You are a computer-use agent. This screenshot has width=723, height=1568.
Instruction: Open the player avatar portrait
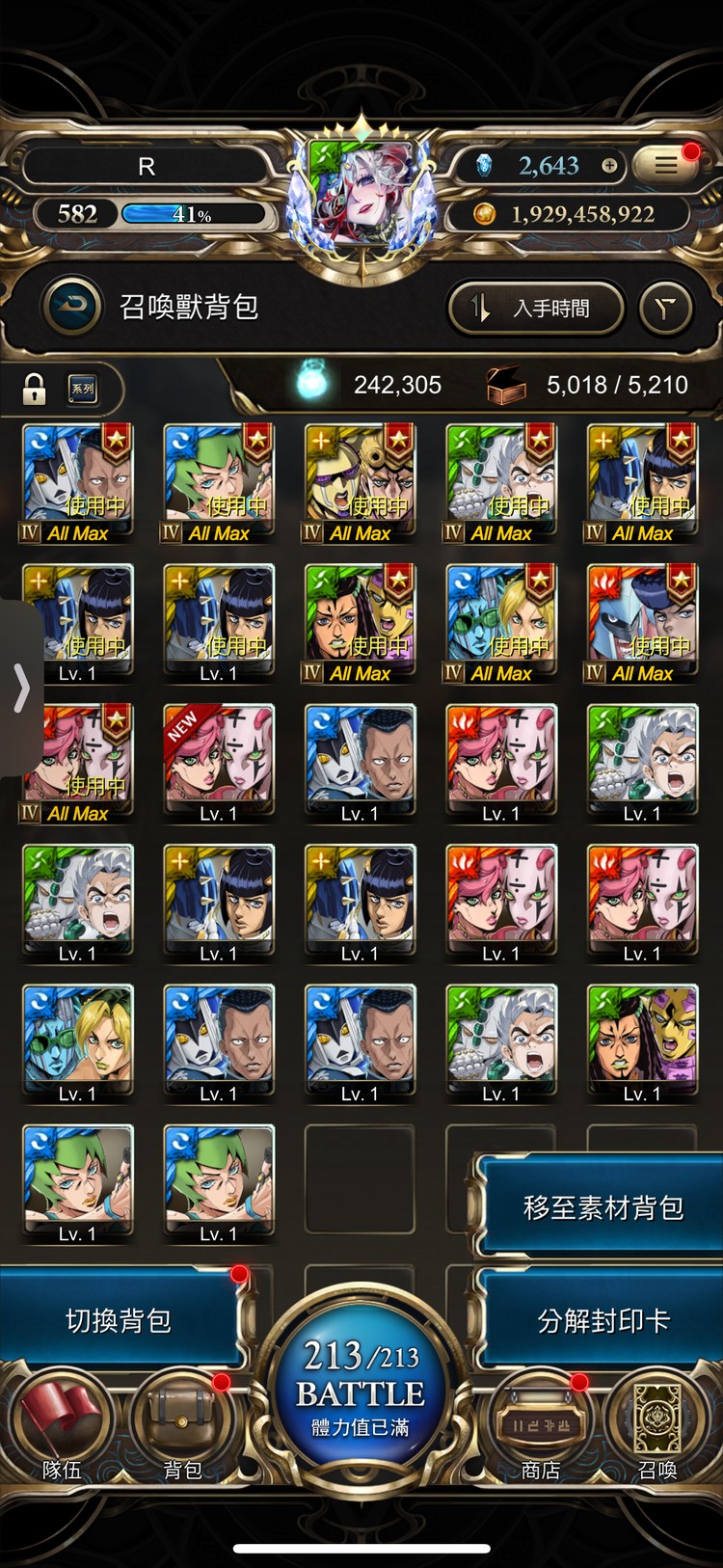tap(362, 198)
